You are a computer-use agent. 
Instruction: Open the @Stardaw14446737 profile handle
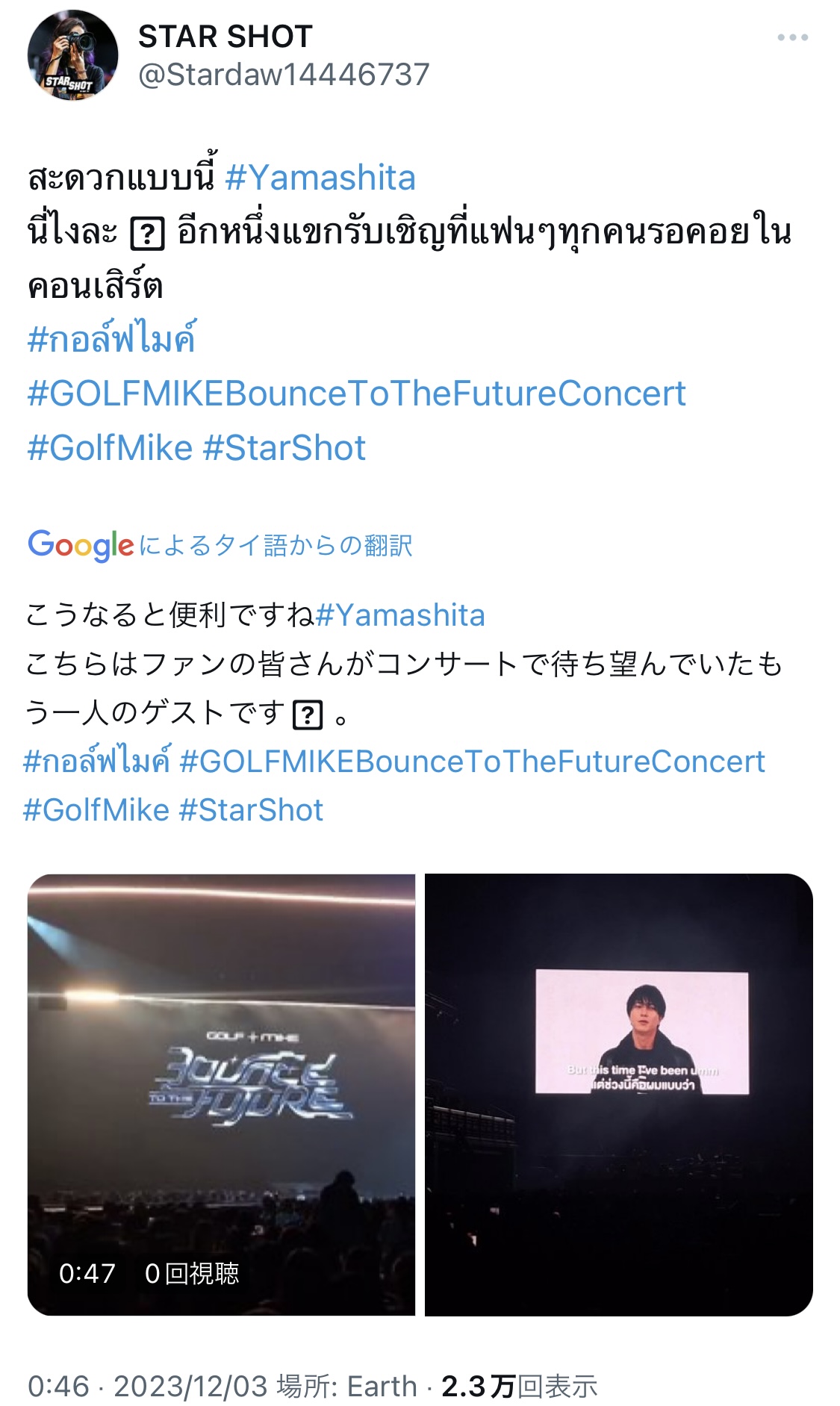[x=284, y=75]
